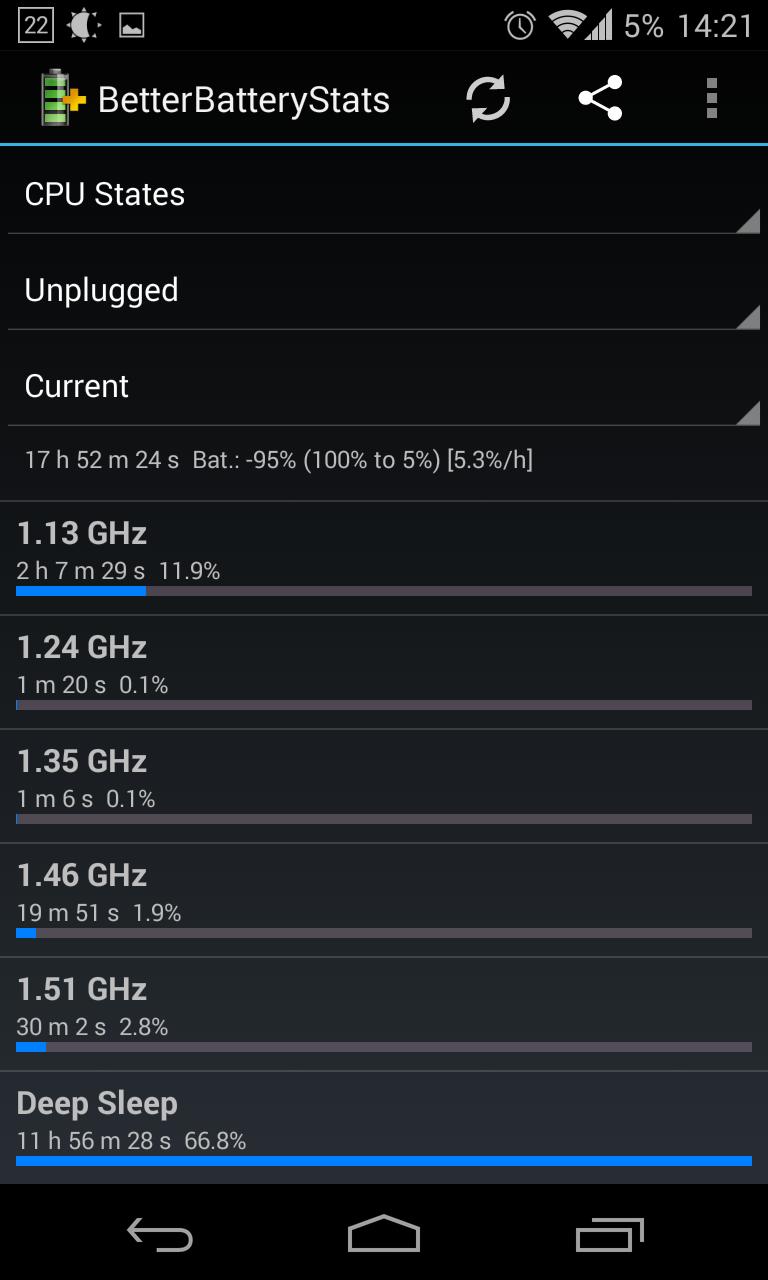The image size is (768, 1280).
Task: Open the 1.35 GHz entry
Action: [384, 786]
